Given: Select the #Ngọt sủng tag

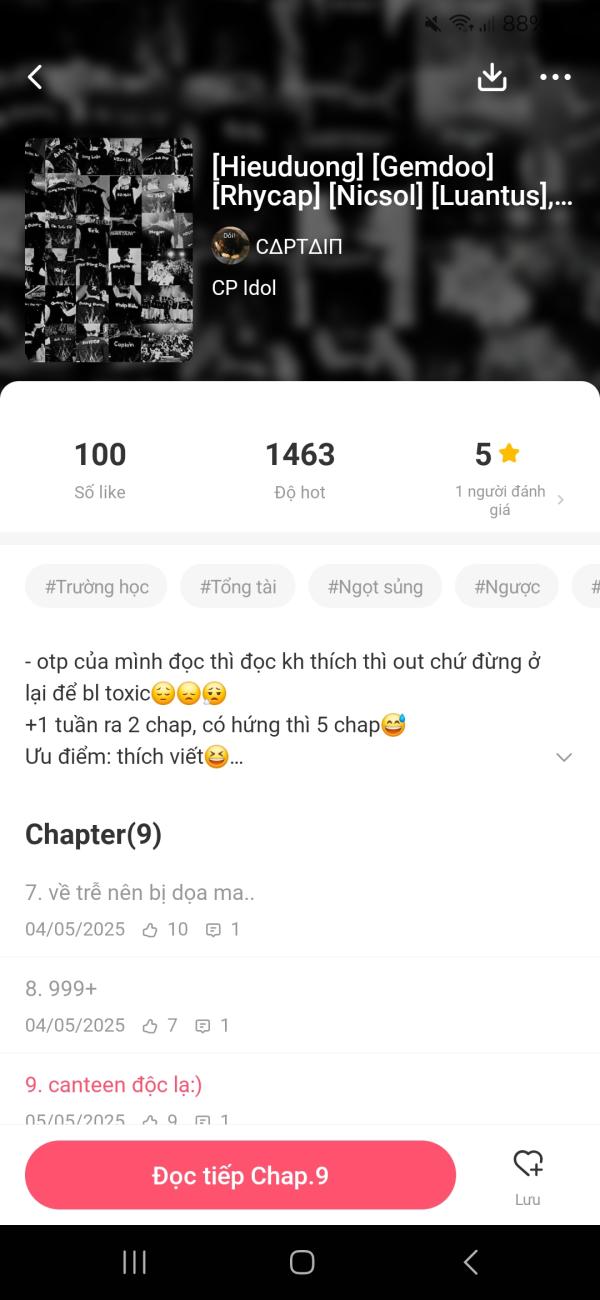Looking at the screenshot, I should point(375,587).
